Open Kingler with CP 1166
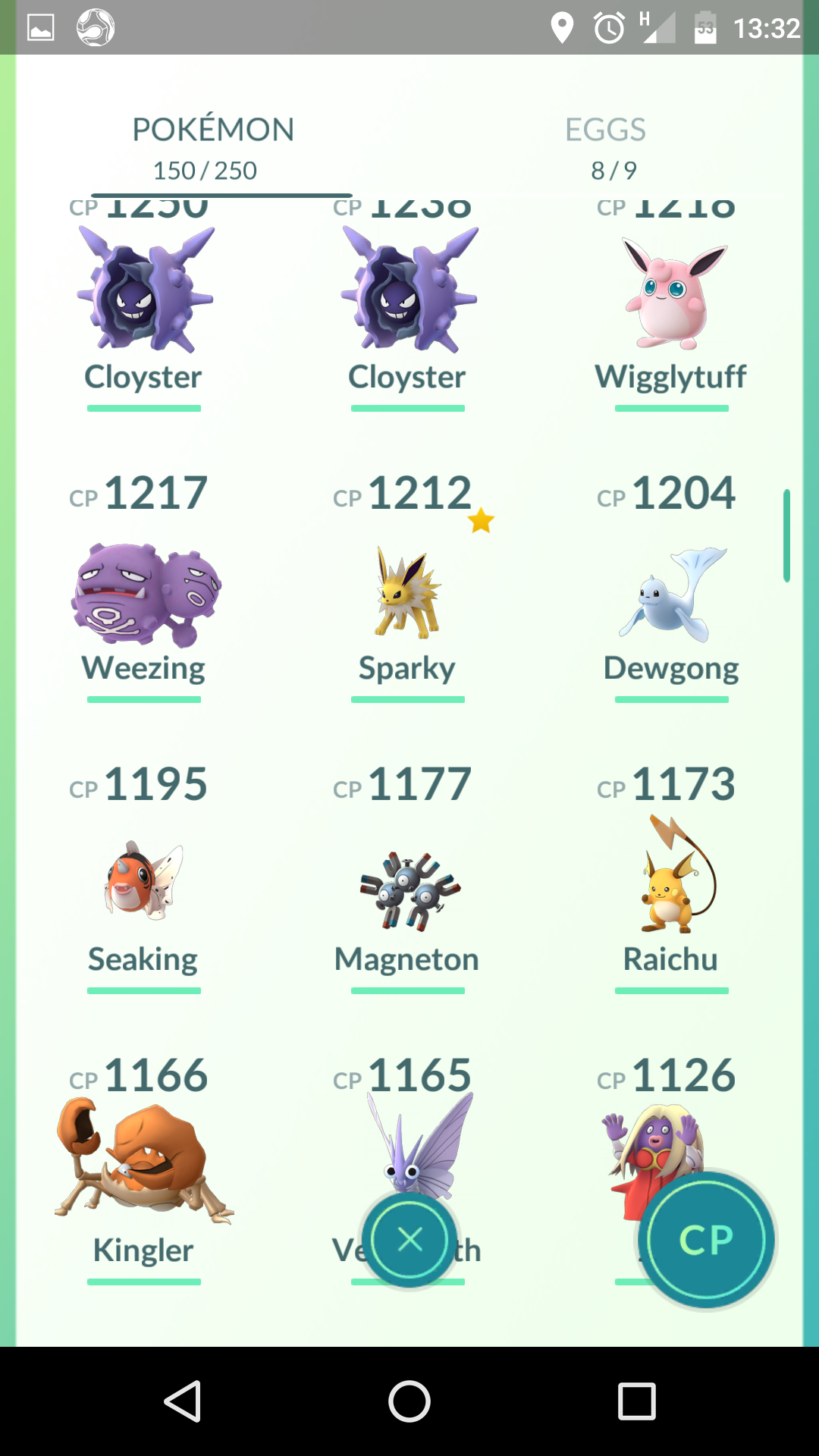 [144, 1168]
